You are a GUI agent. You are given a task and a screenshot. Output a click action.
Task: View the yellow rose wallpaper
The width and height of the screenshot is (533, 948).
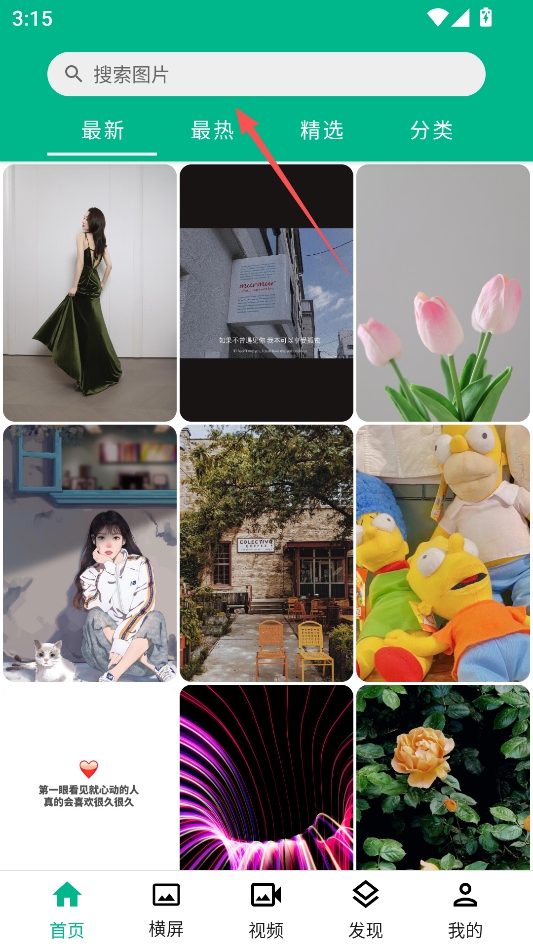pyautogui.click(x=443, y=778)
